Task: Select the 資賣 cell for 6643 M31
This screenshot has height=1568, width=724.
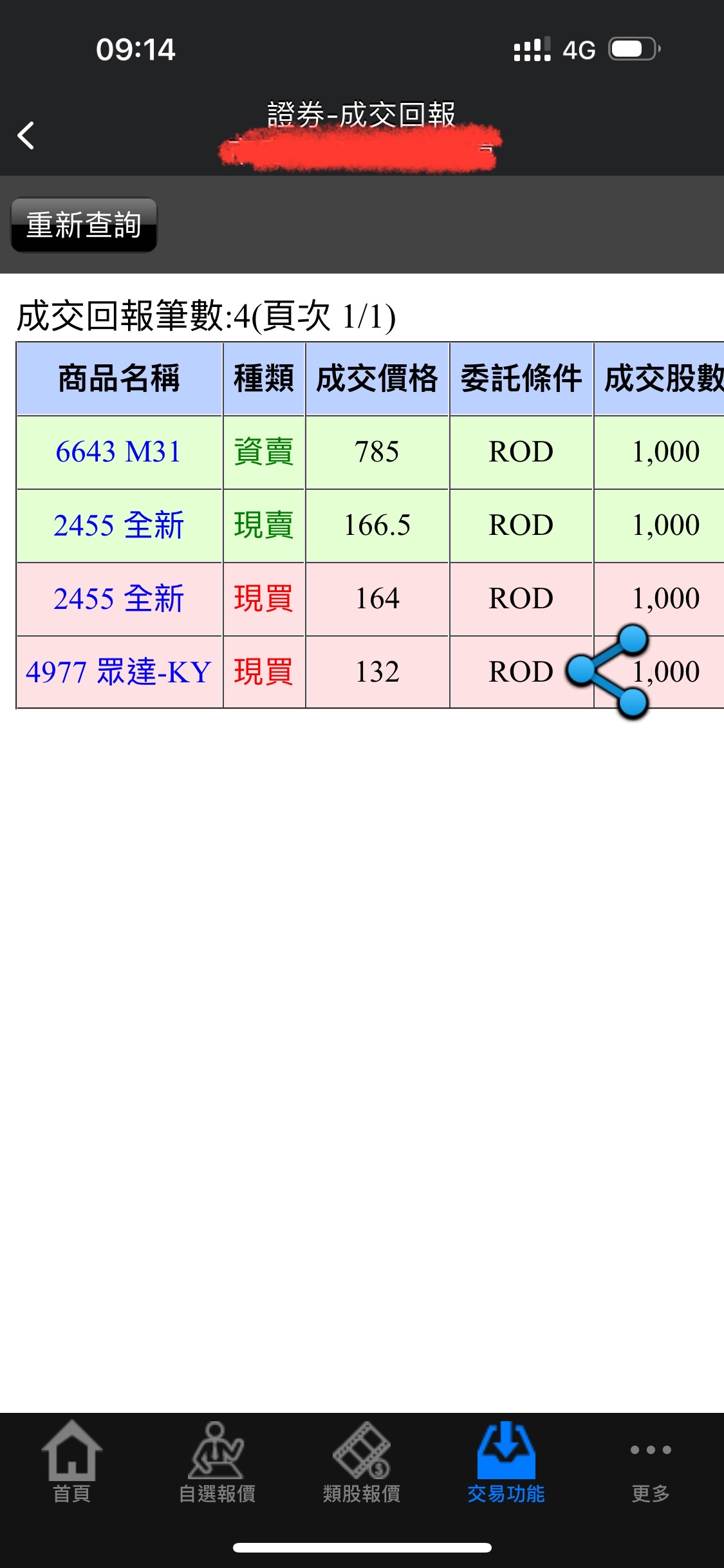Action: click(263, 451)
